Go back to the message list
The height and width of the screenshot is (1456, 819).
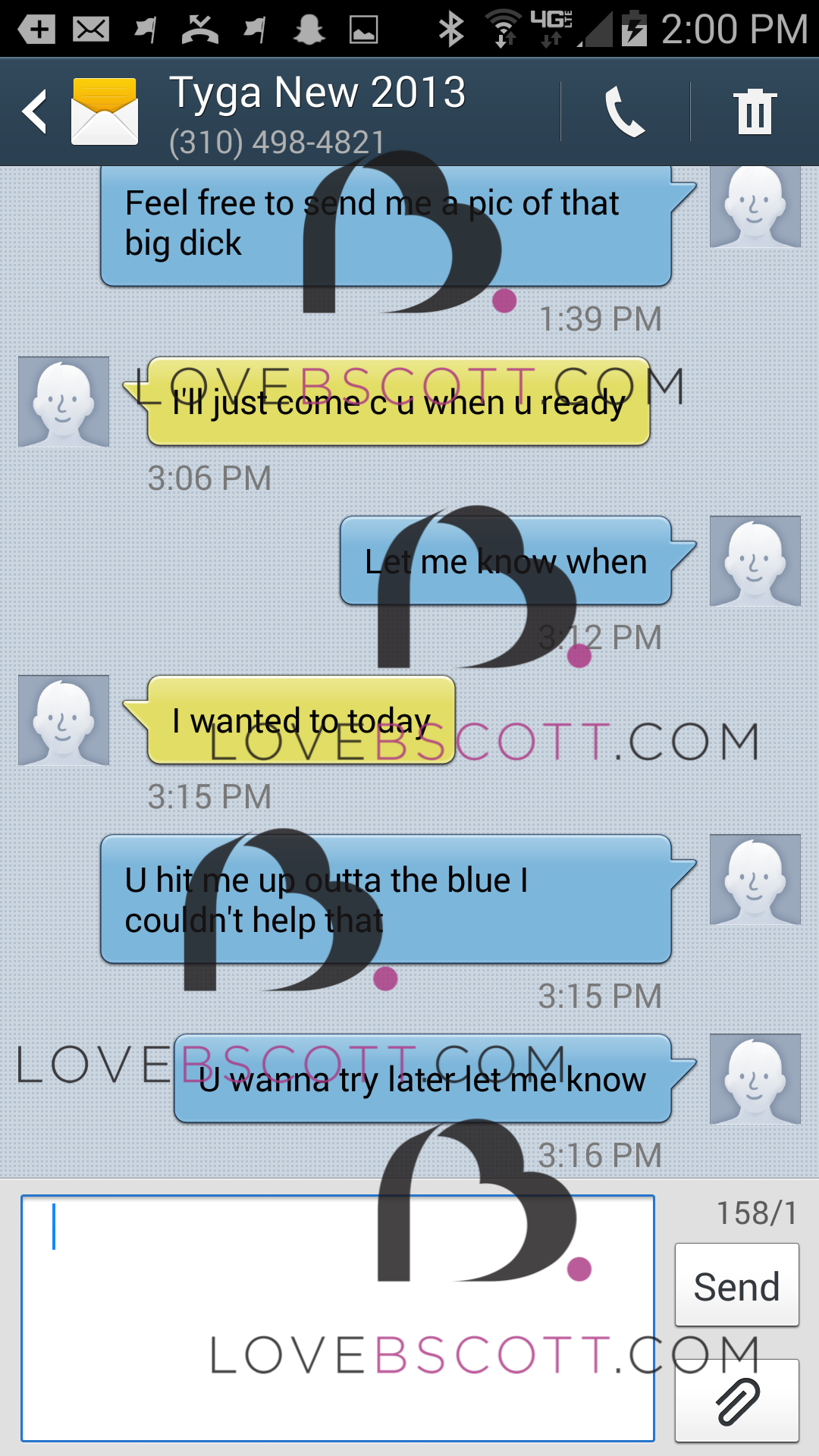point(35,111)
